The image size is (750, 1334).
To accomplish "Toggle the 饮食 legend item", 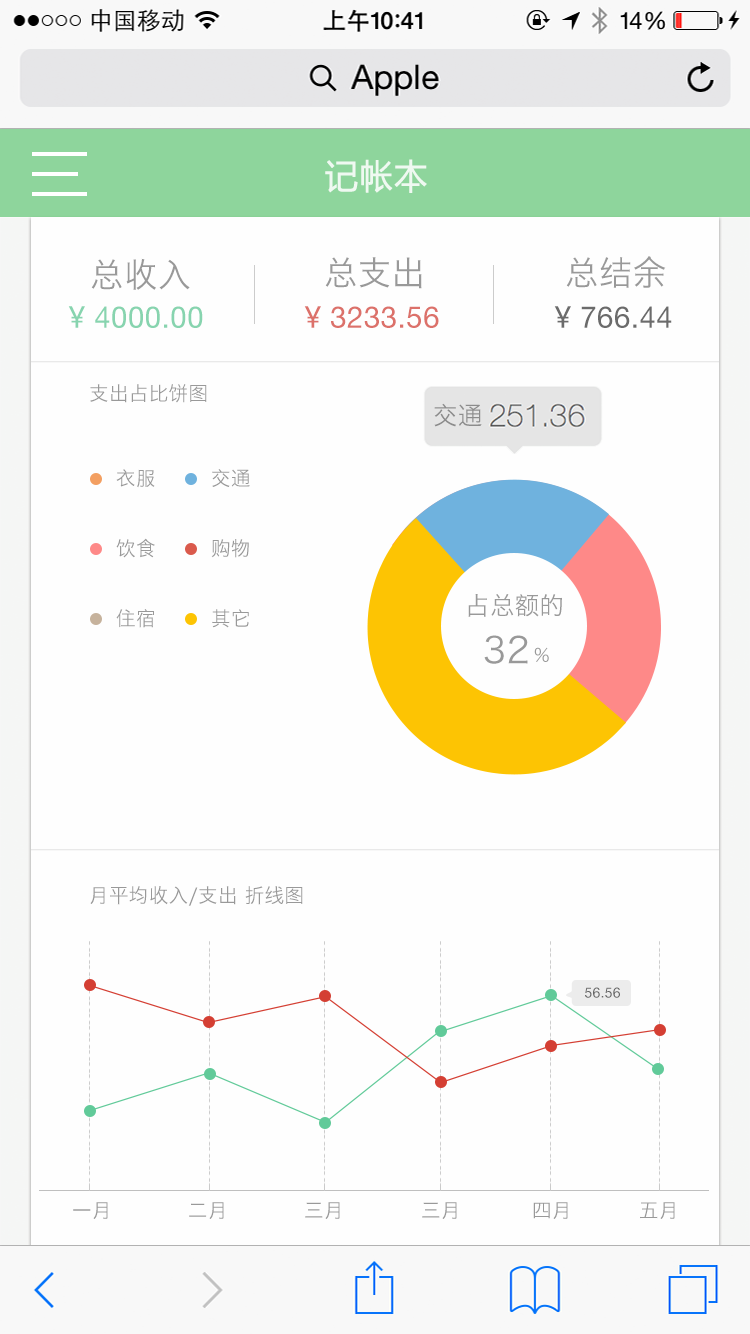I will point(123,549).
